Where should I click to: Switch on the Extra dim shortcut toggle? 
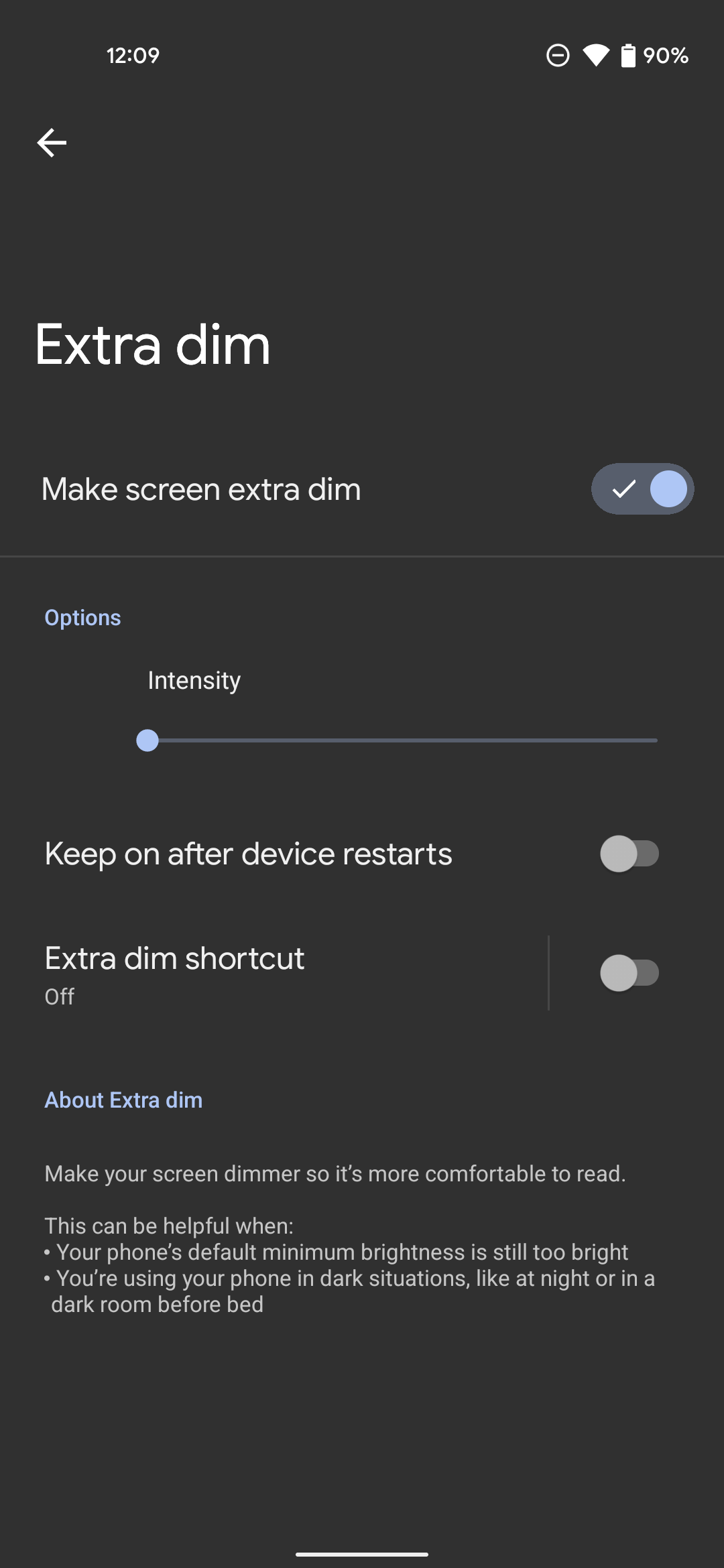[x=629, y=973]
